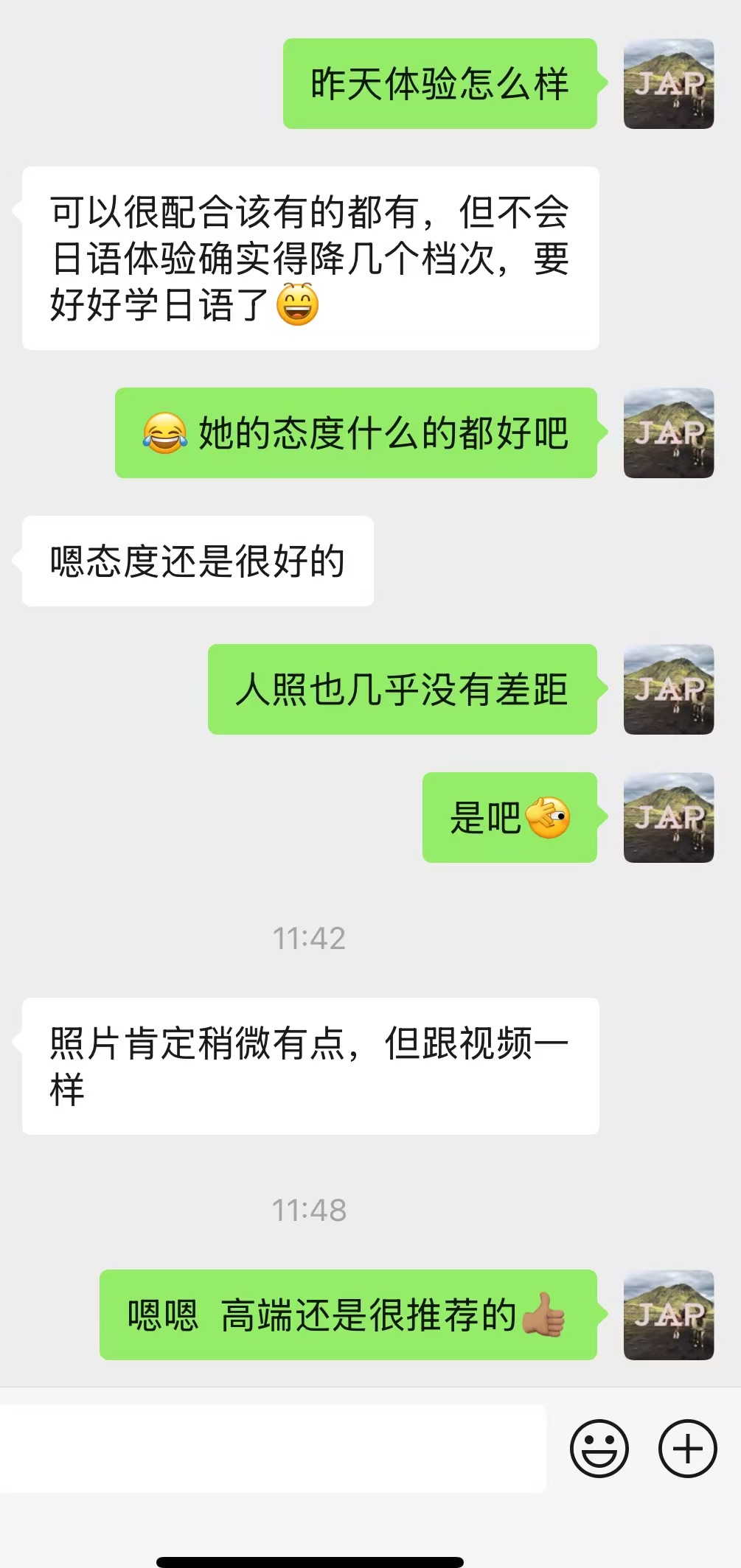This screenshot has width=741, height=1568.
Task: View profile from avatar beside "高端还是很推荐的"
Action: [x=668, y=1315]
